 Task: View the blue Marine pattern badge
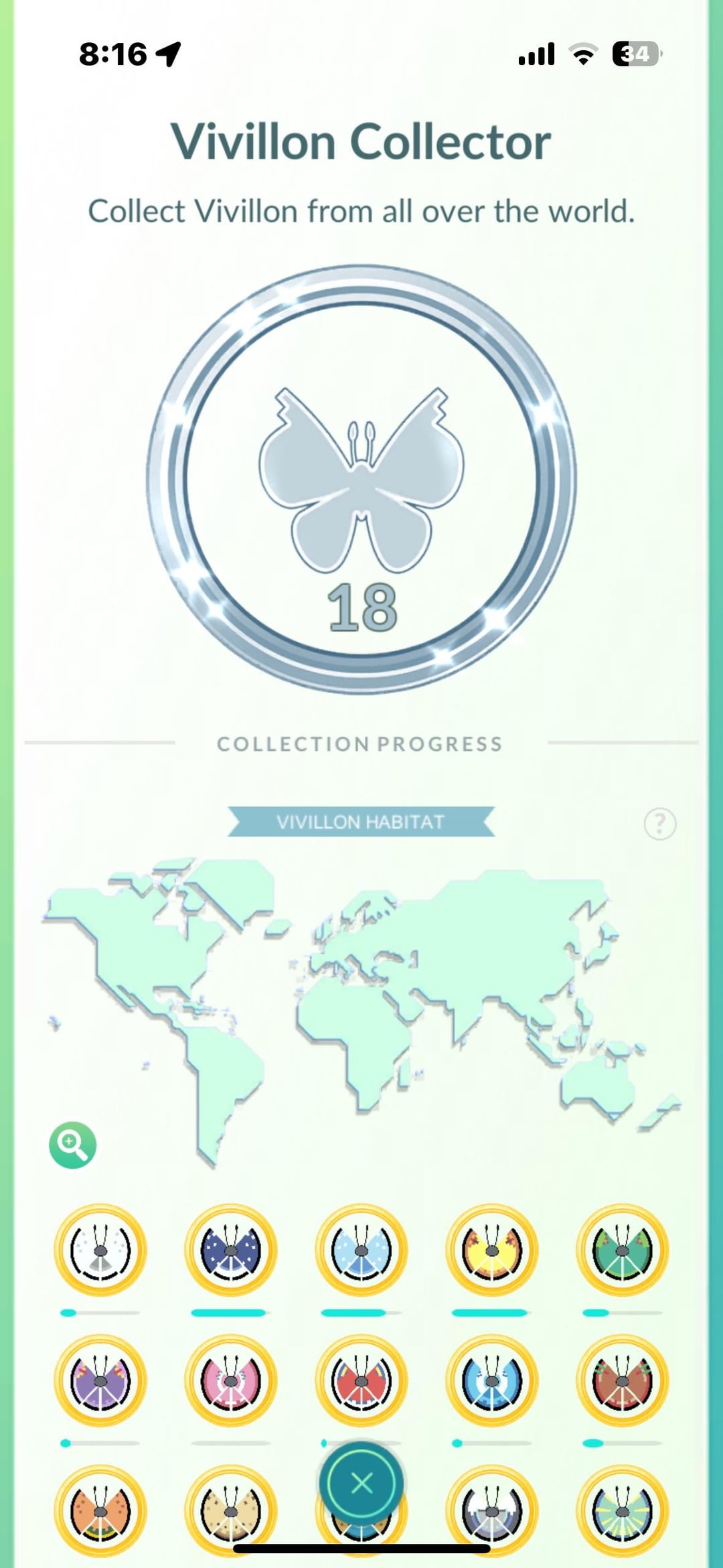pyautogui.click(x=492, y=1380)
